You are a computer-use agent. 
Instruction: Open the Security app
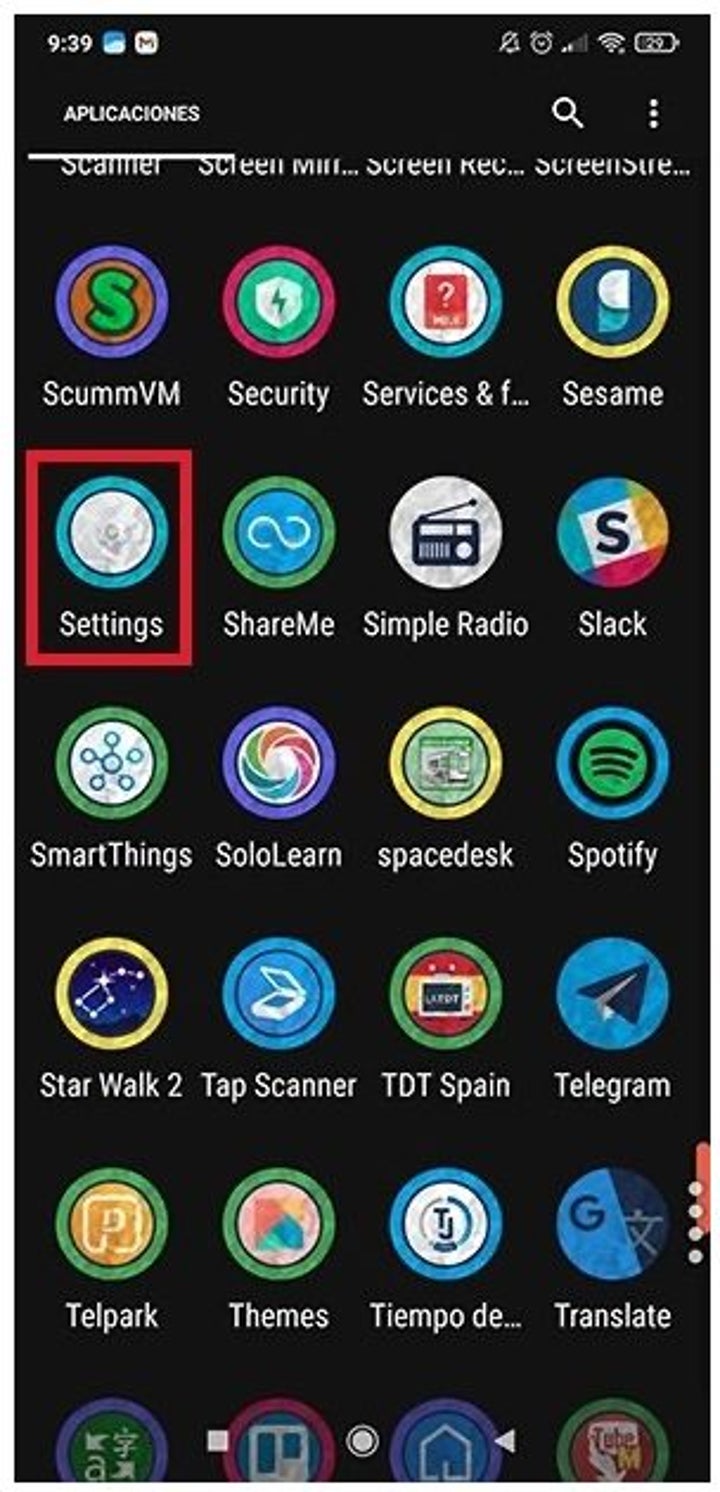click(x=278, y=303)
